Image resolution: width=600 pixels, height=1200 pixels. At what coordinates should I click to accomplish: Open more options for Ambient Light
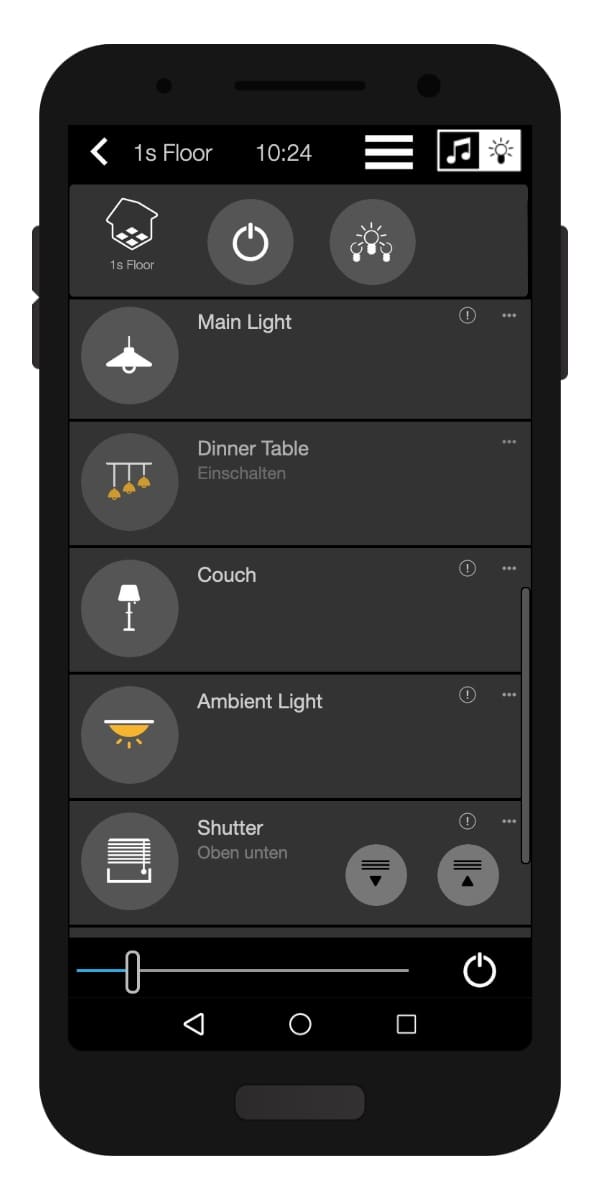pos(509,695)
